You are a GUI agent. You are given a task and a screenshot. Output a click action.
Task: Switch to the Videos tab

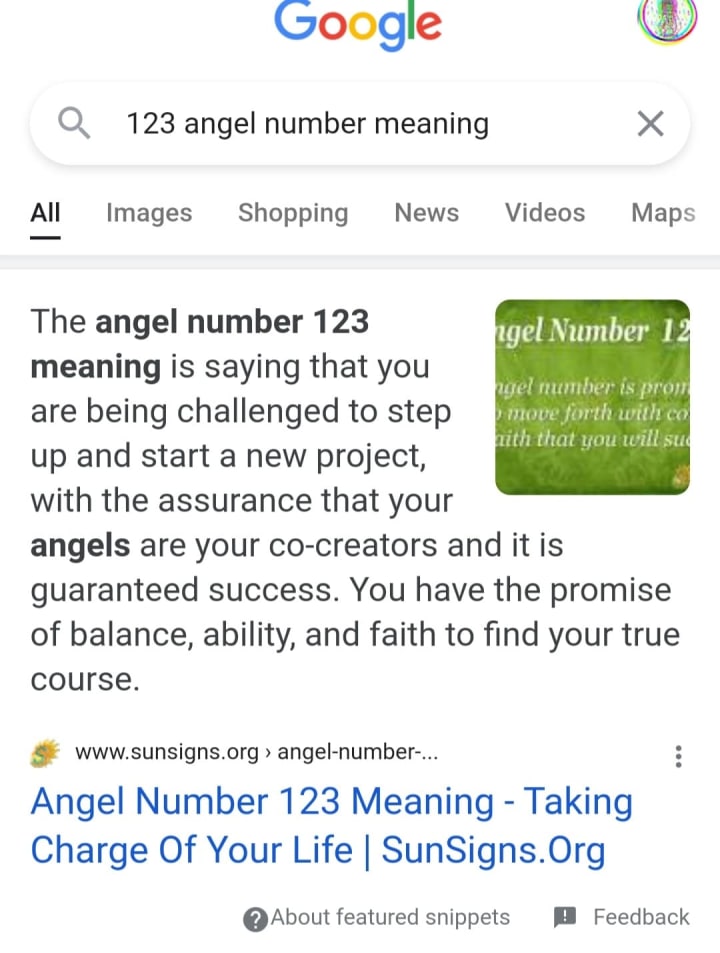[545, 213]
